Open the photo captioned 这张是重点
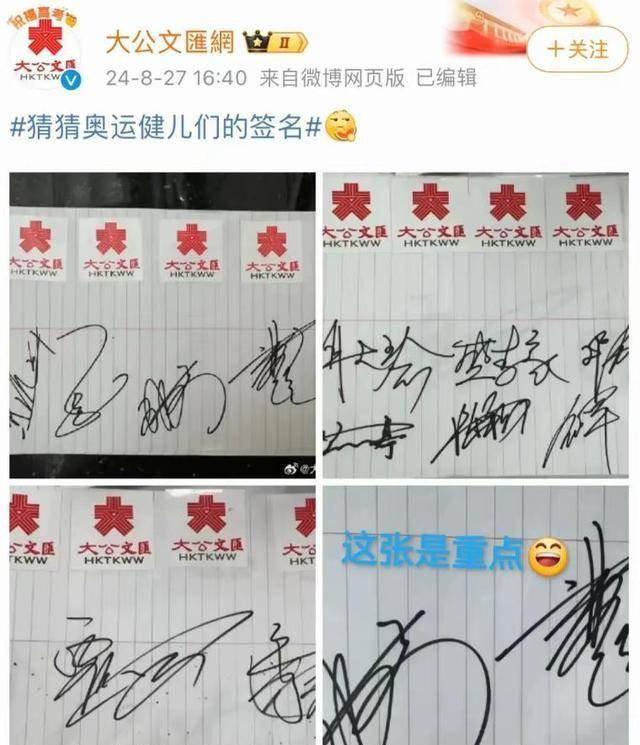This screenshot has height=745, width=640. [476, 615]
